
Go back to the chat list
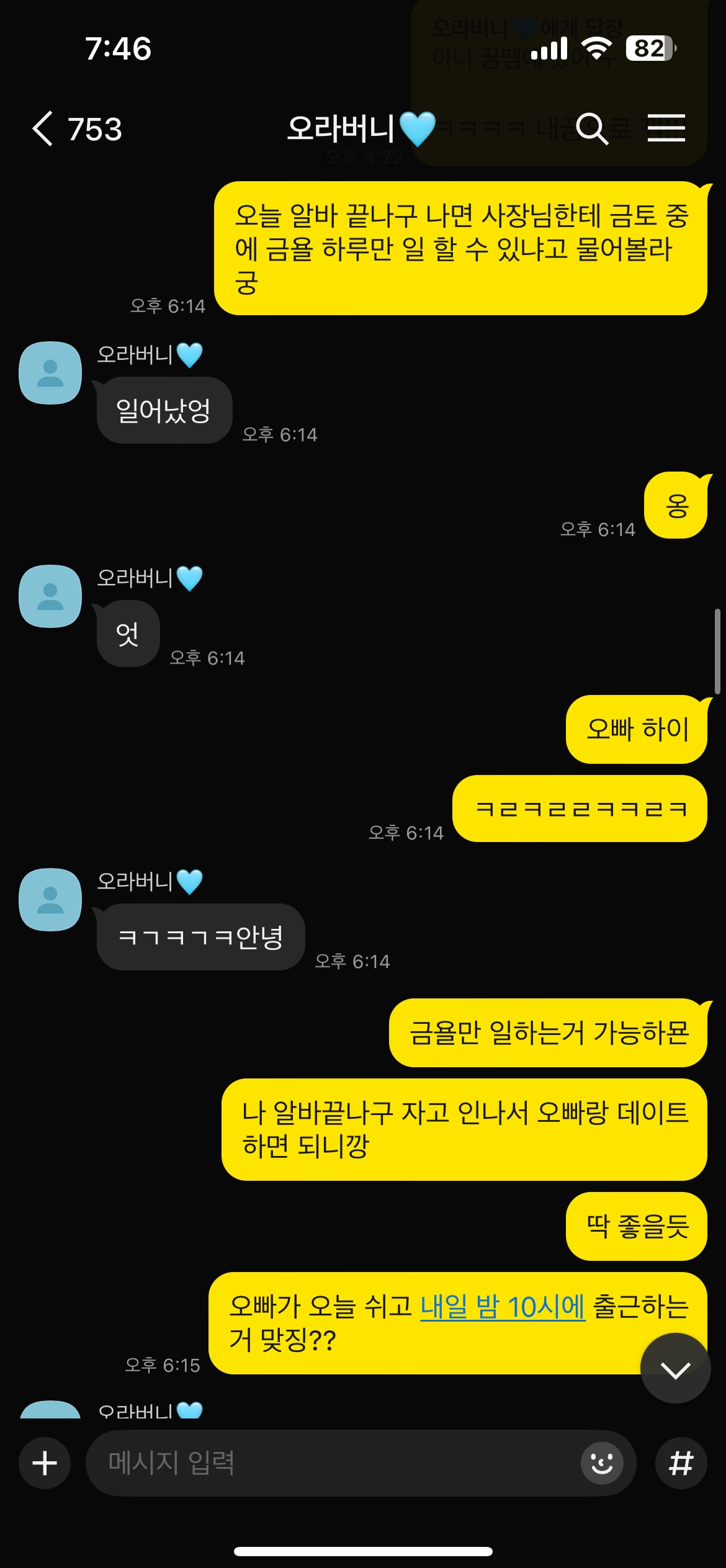[x=43, y=129]
